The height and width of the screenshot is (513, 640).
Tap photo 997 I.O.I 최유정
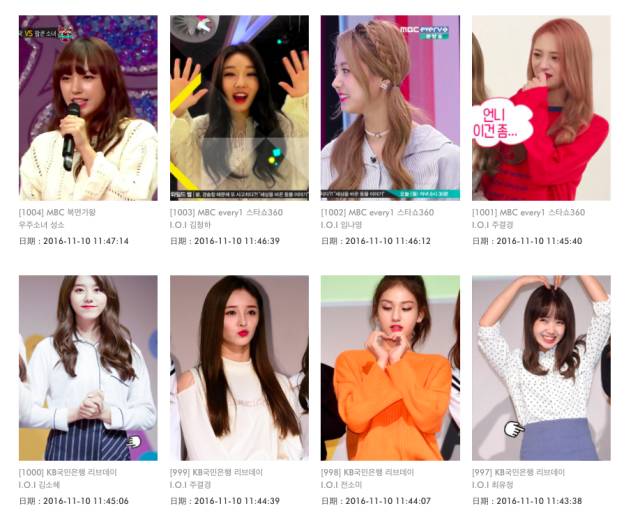tap(541, 367)
